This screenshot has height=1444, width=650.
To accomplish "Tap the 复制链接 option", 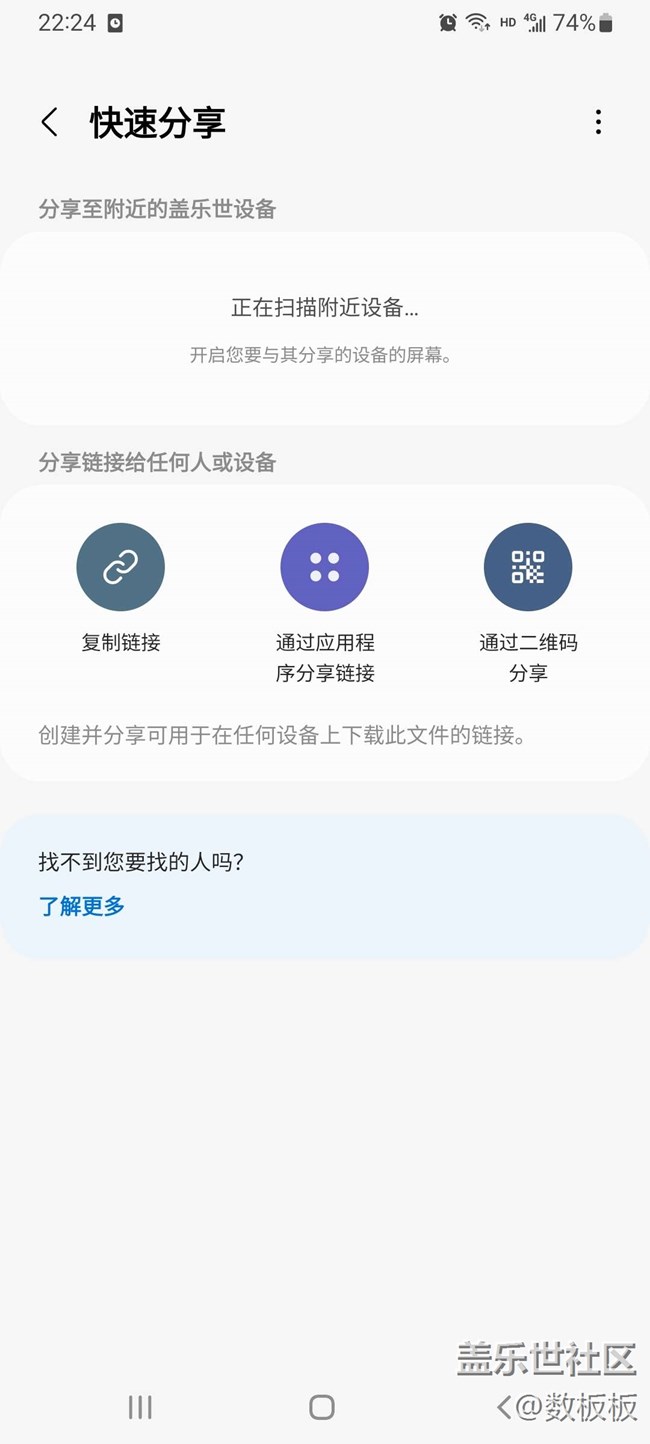I will (x=121, y=588).
